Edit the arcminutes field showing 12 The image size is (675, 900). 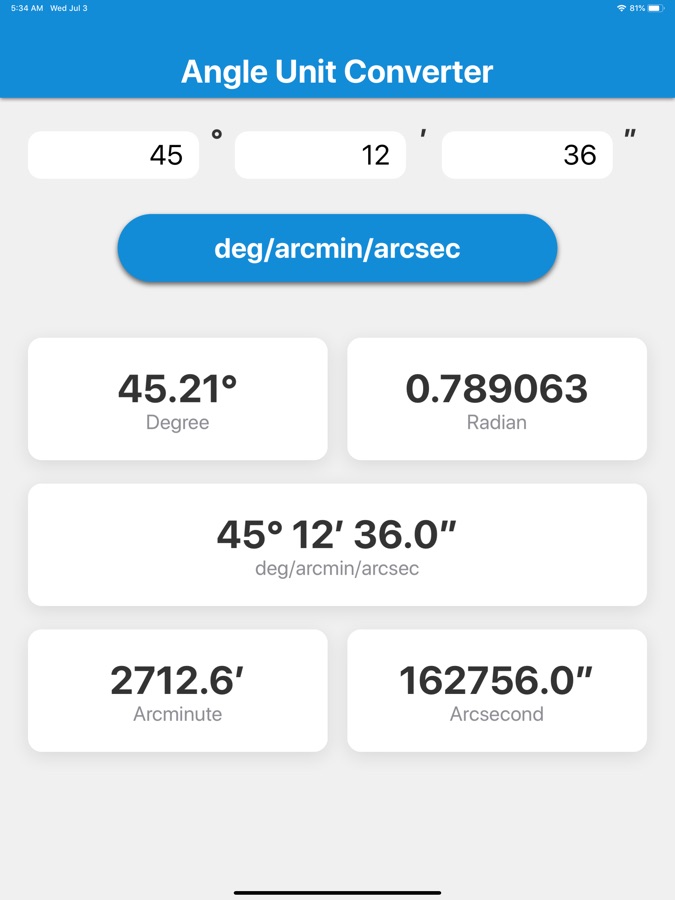[x=320, y=155]
